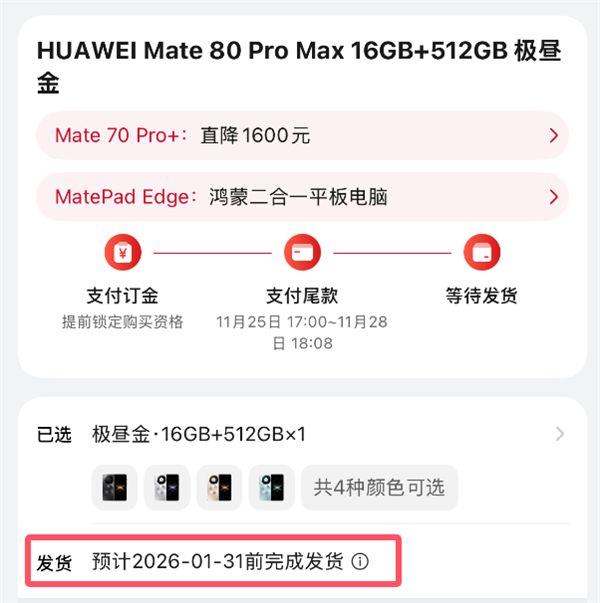The height and width of the screenshot is (603, 600).
Task: Open the Mate 70 Pro+ 直降1600元 promo
Action: [x=300, y=136]
